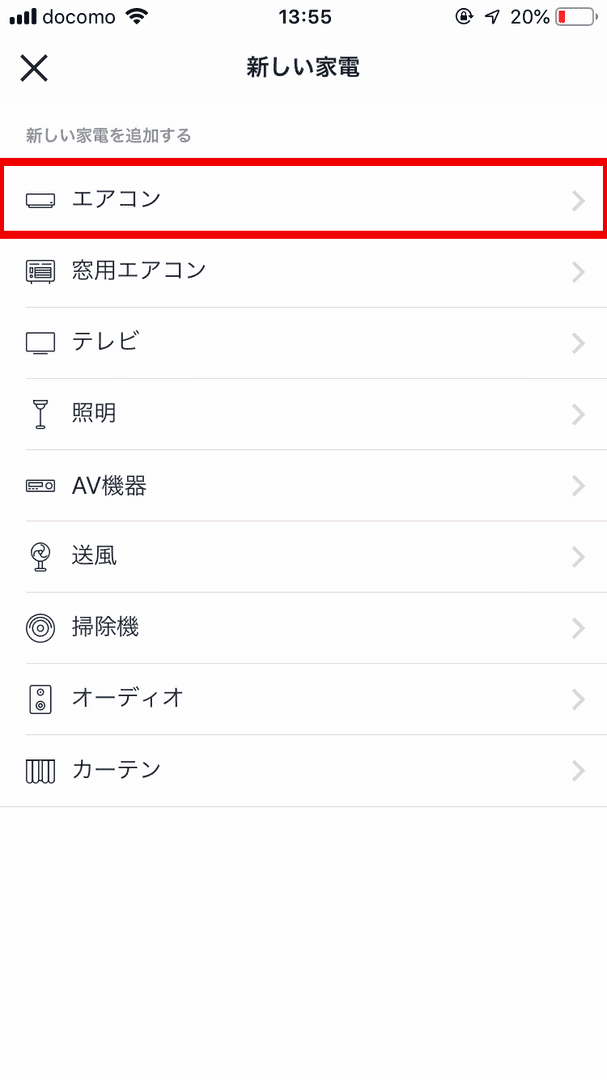Select エアコン to add
Image resolution: width=607 pixels, height=1080 pixels.
303,200
